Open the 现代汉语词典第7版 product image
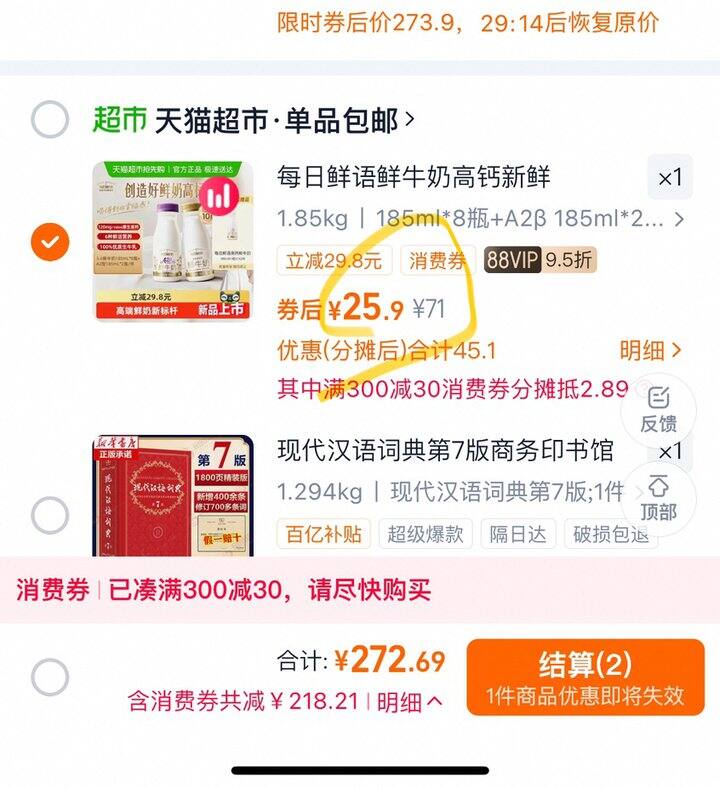The image size is (720, 788). click(x=173, y=497)
